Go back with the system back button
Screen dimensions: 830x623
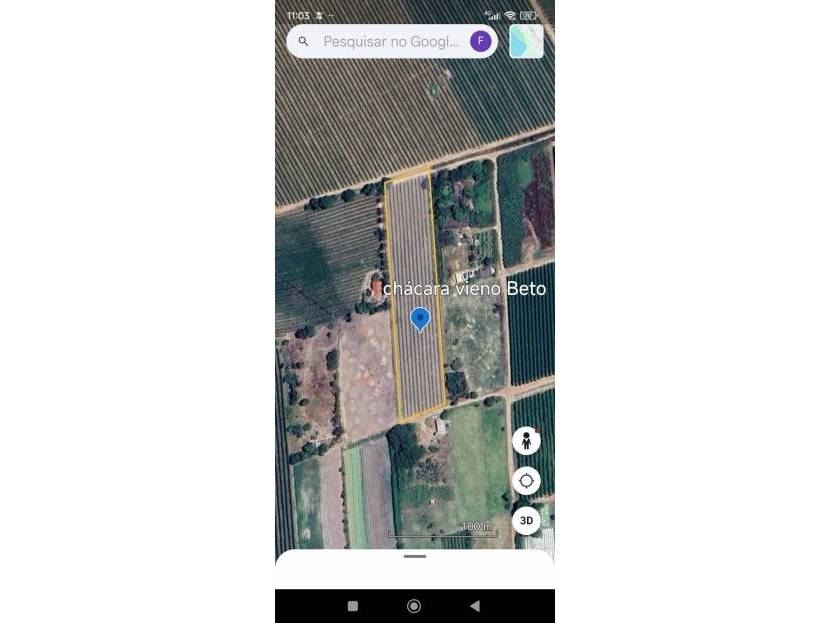(475, 606)
